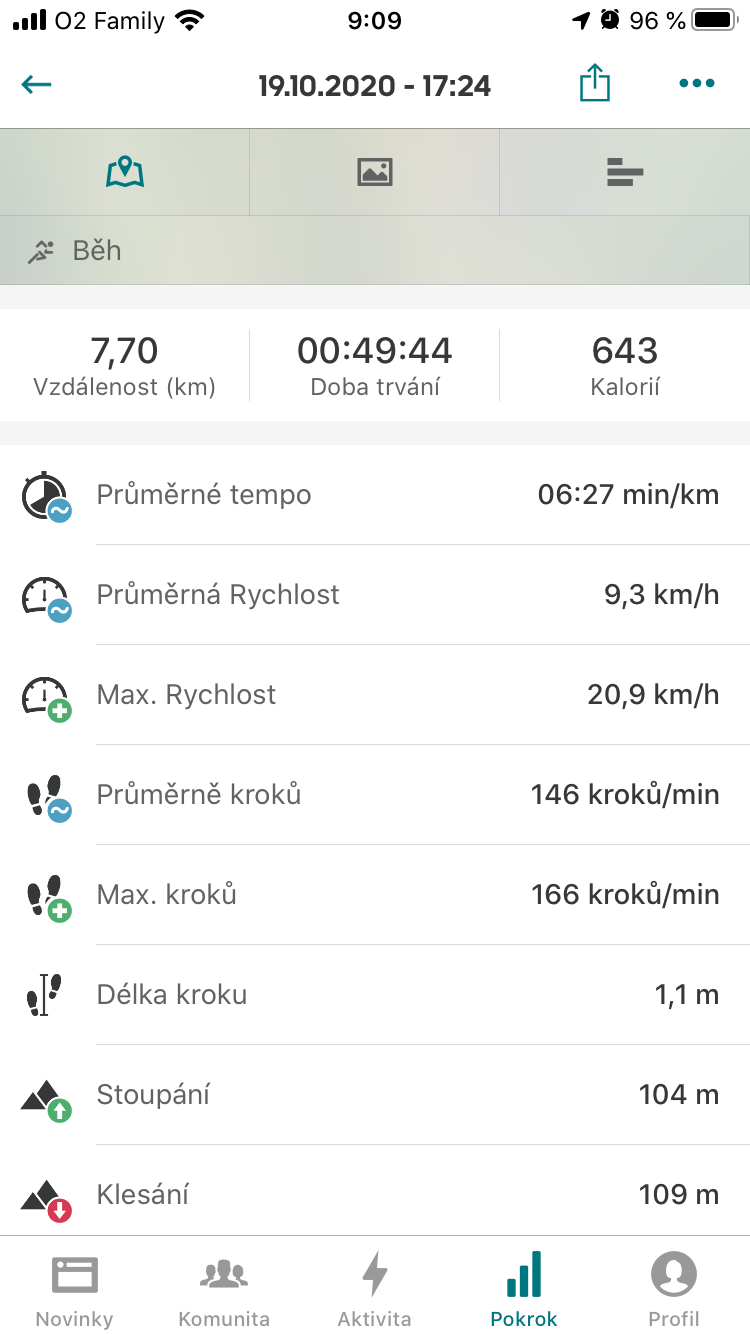Screen dimensions: 750x1334
Task: Switch to the bar chart stats tab
Action: coord(625,172)
